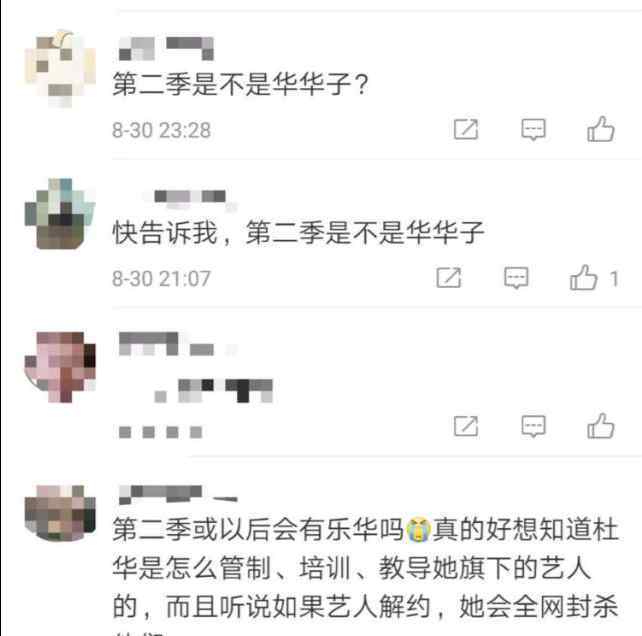Like the comment posted 8-30 23:28

click(600, 129)
